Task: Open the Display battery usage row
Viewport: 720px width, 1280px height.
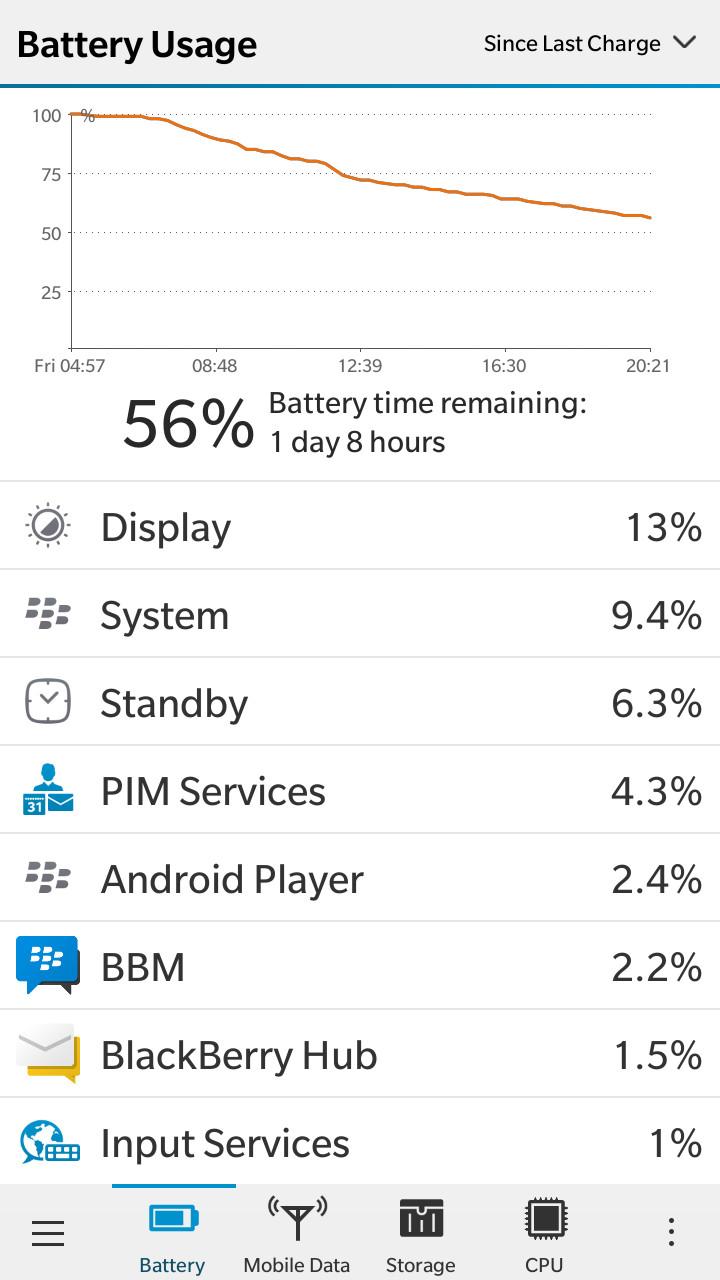Action: coord(360,526)
